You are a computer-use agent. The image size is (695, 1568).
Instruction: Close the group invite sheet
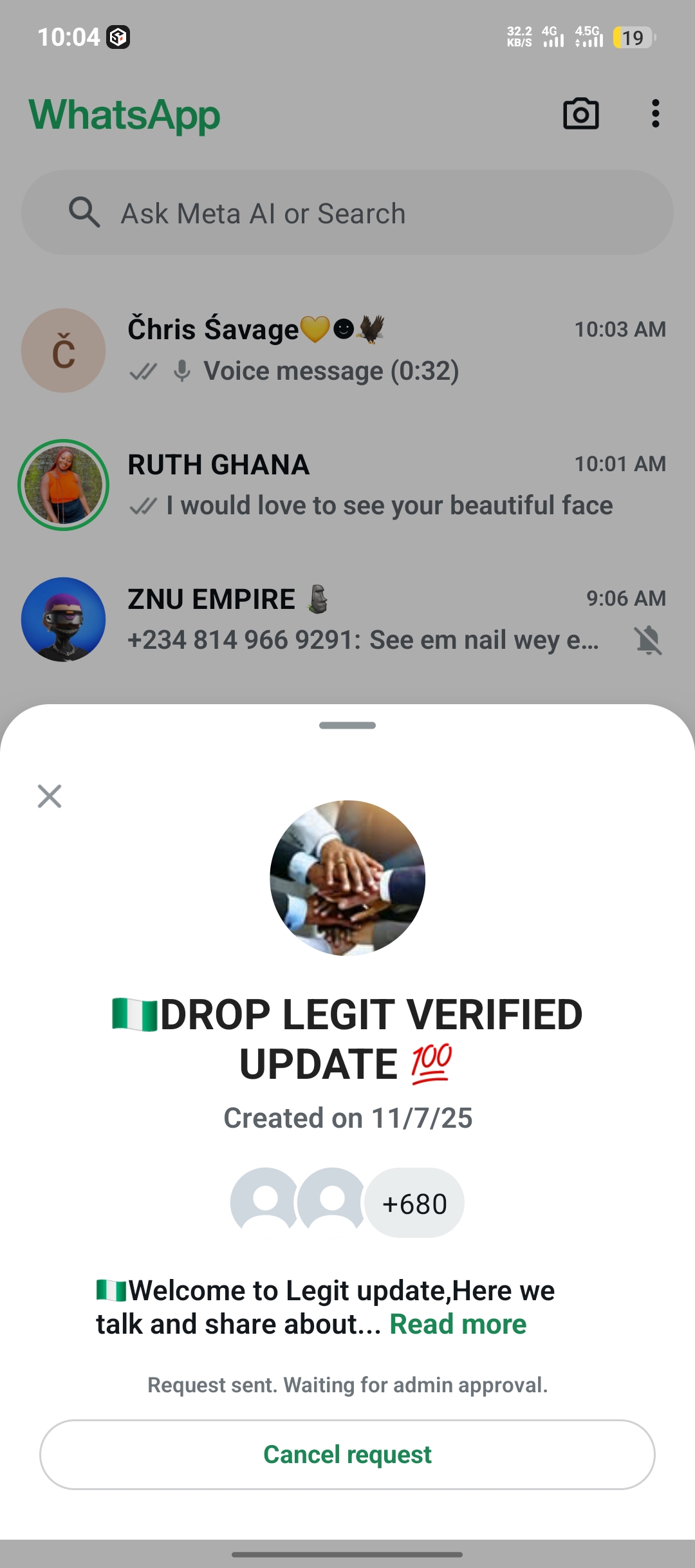point(50,796)
